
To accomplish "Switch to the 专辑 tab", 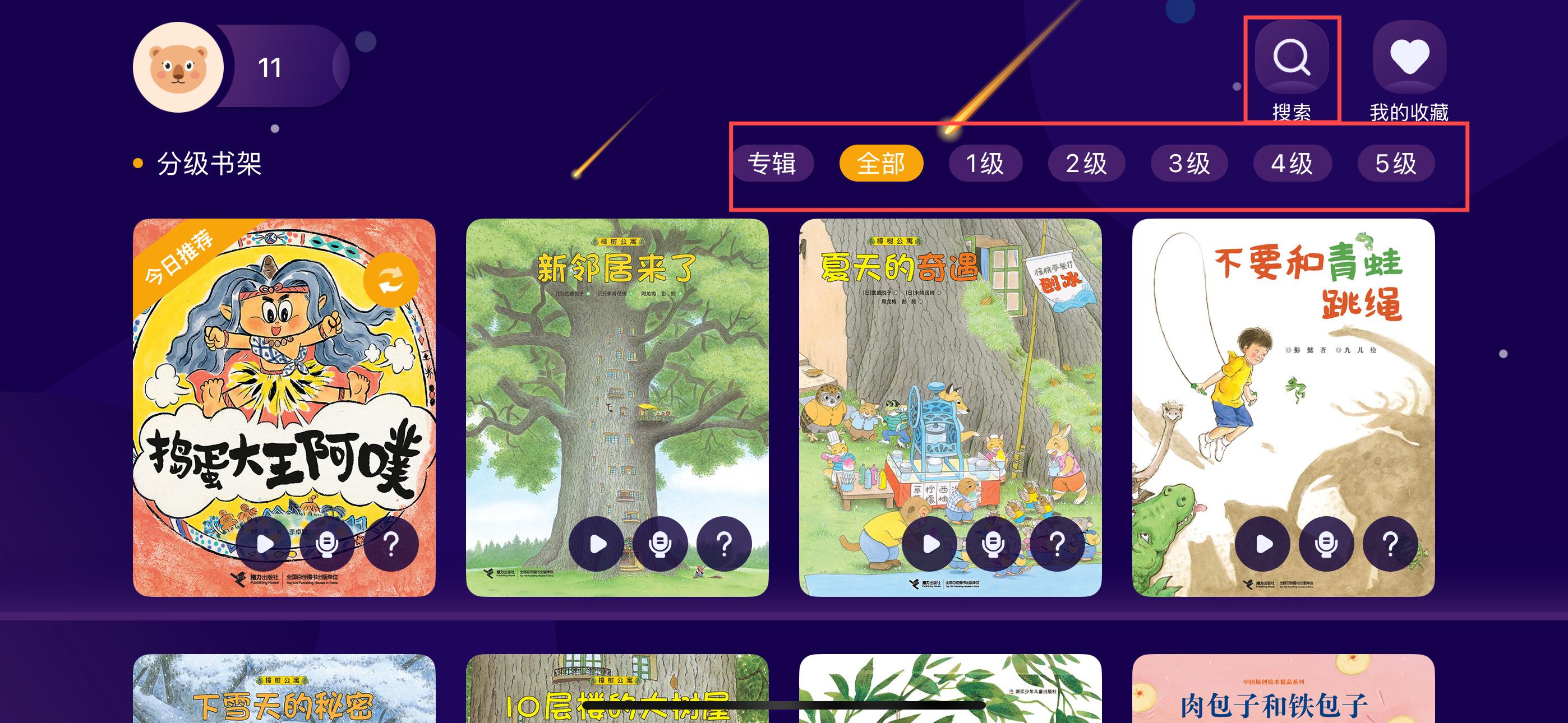I will click(x=772, y=163).
